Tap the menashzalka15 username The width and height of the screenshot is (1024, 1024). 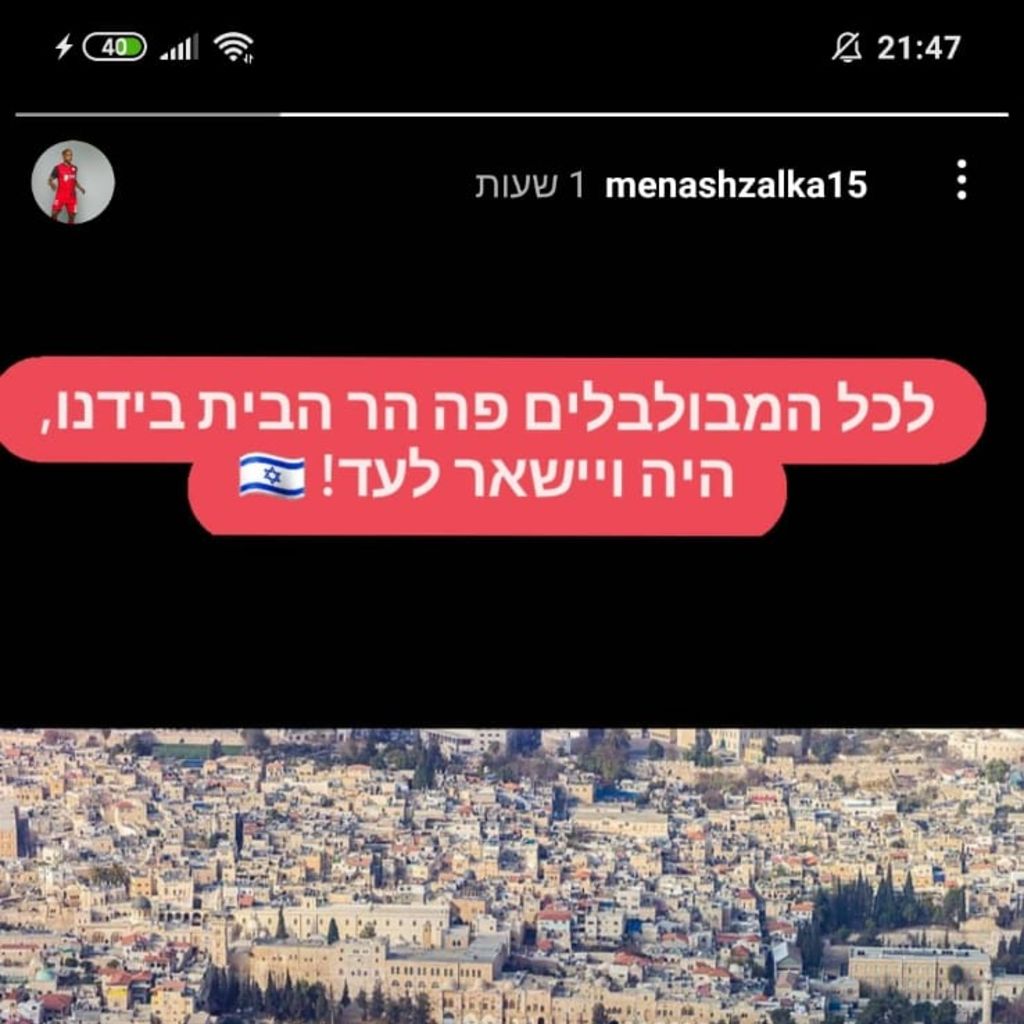click(735, 185)
